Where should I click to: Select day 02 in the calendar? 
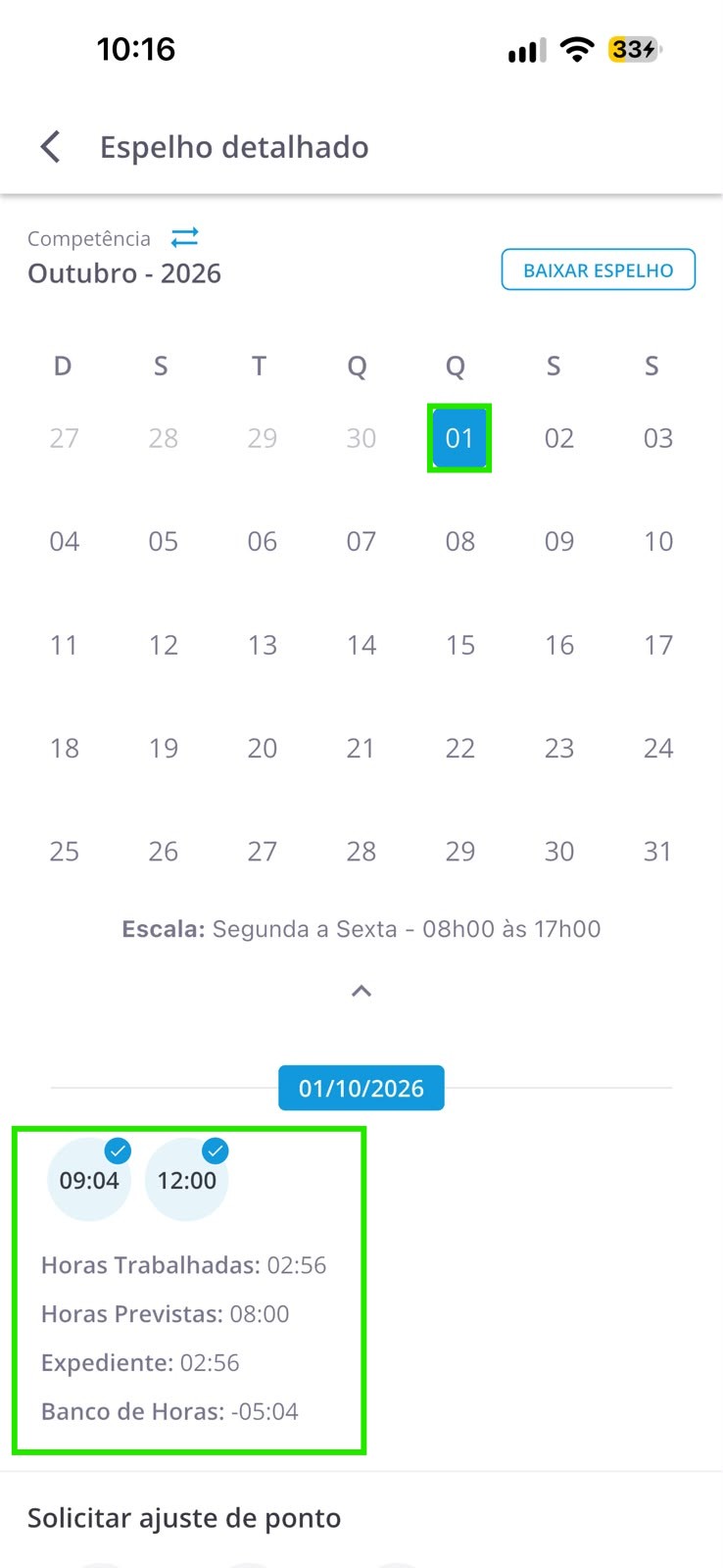[x=559, y=438]
